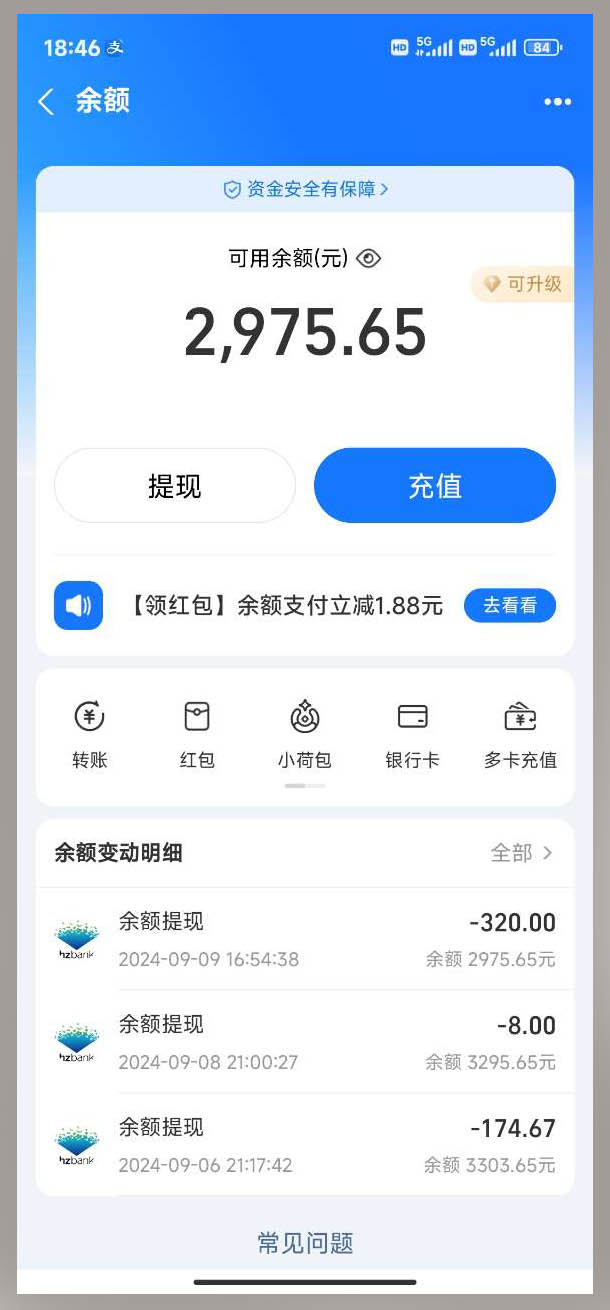Hide the available balance amount
This screenshot has height=1310, width=610.
click(369, 259)
